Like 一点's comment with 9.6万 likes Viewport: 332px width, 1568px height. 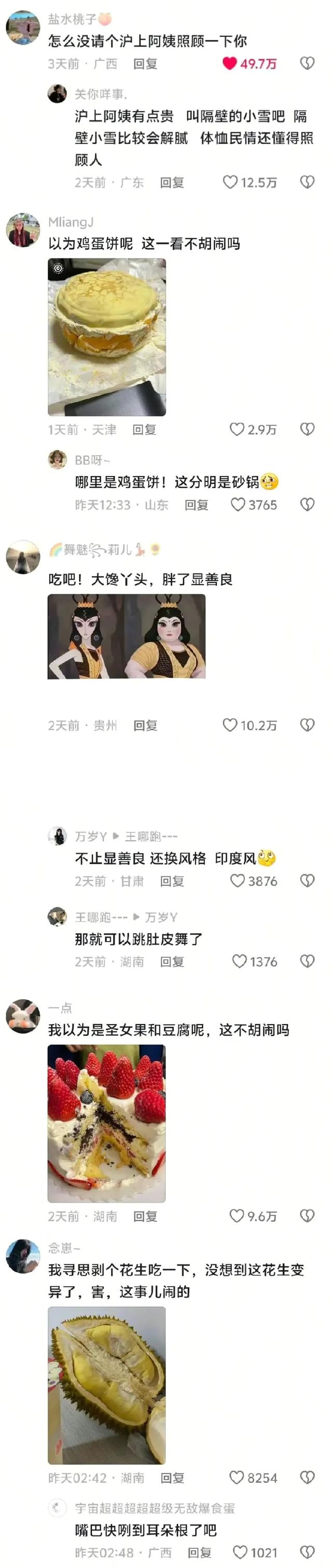[237, 1216]
